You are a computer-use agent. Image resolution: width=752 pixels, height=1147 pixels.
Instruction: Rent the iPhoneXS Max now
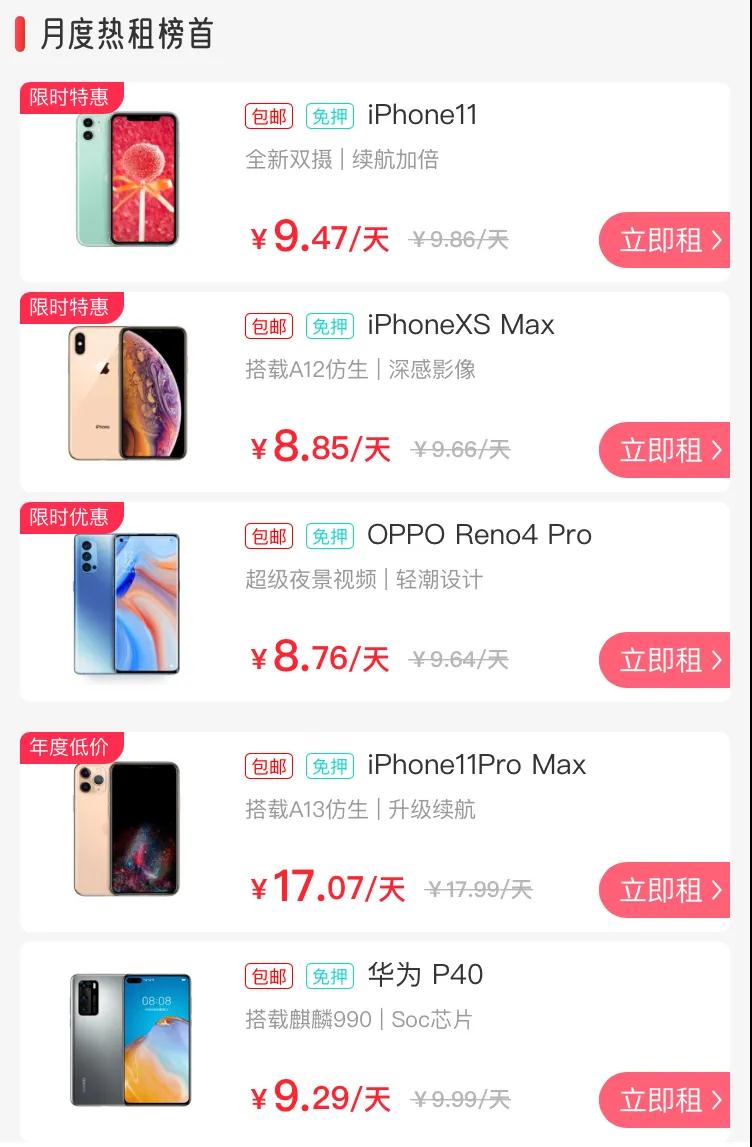pos(666,450)
